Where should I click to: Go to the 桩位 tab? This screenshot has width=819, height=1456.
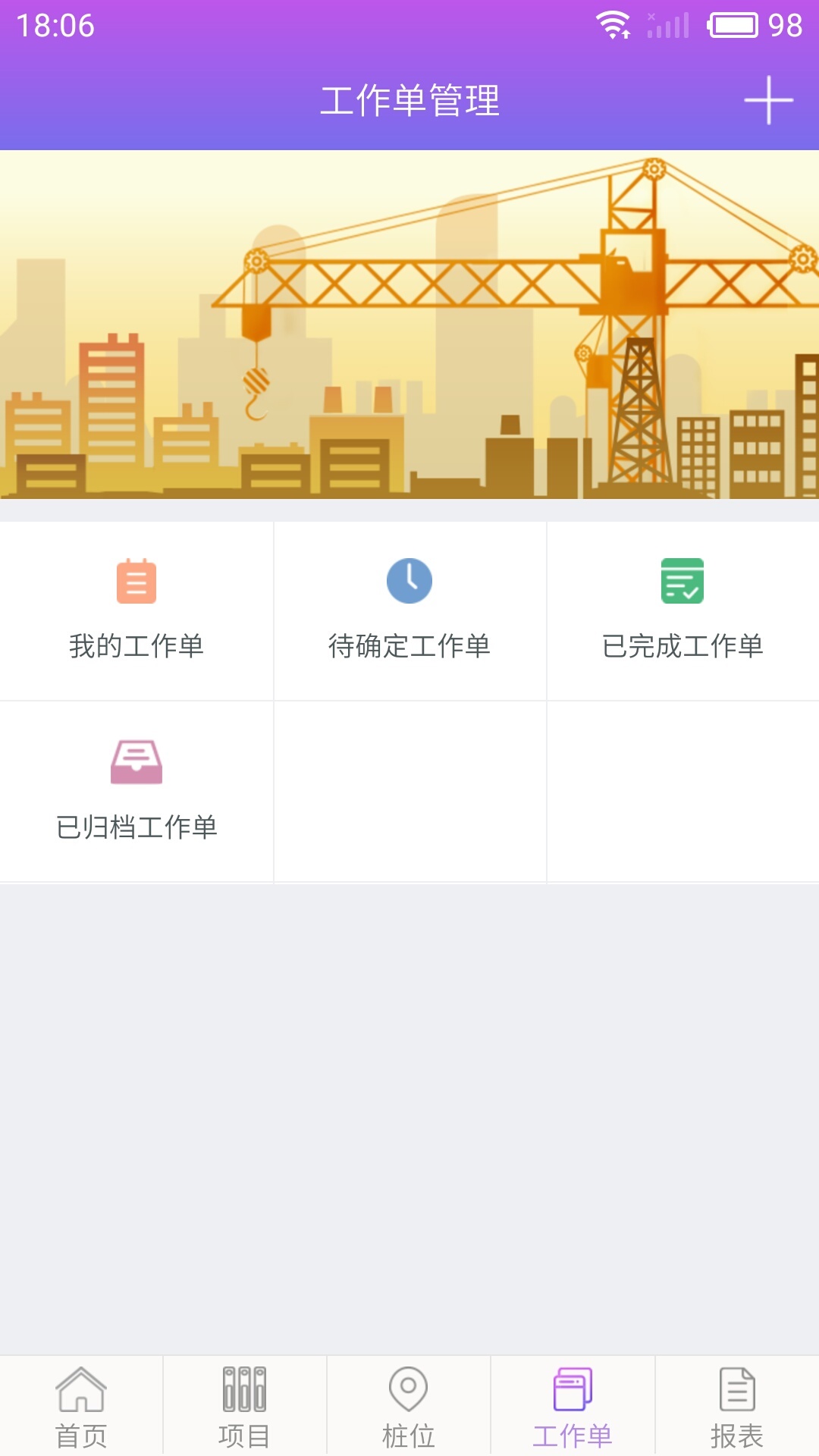409,1407
